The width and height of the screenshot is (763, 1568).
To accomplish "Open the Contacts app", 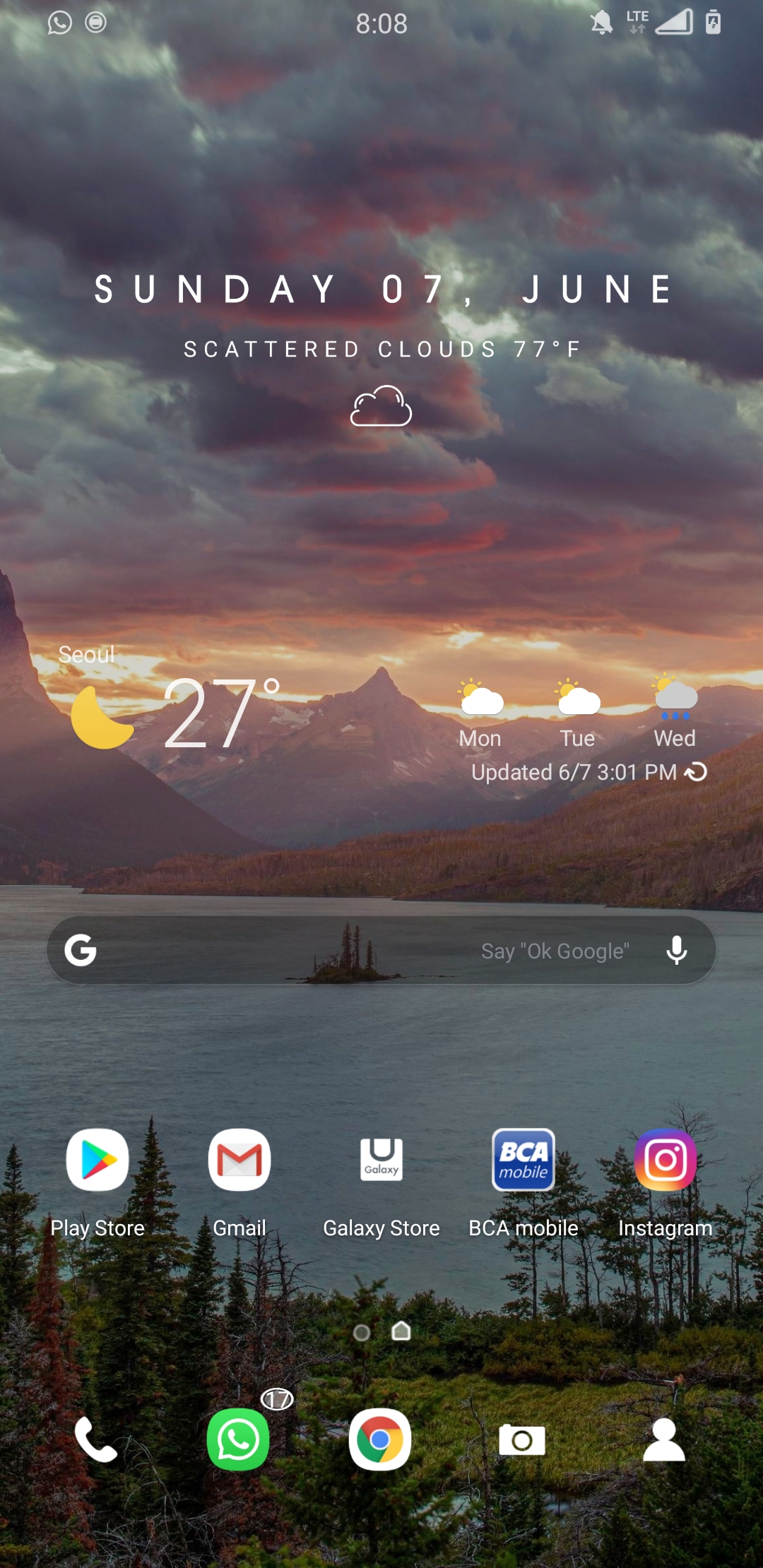I will (664, 1439).
